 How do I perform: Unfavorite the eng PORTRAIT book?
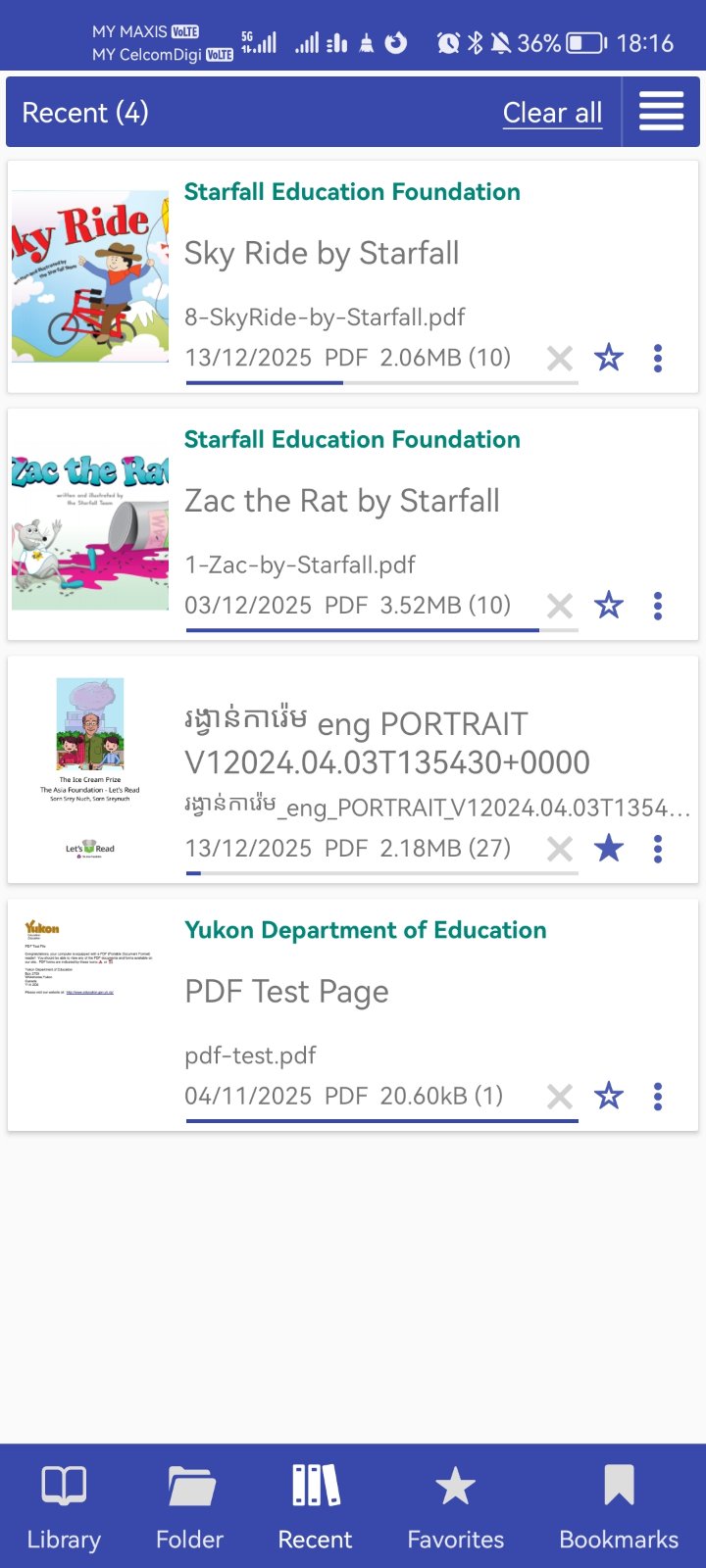609,849
